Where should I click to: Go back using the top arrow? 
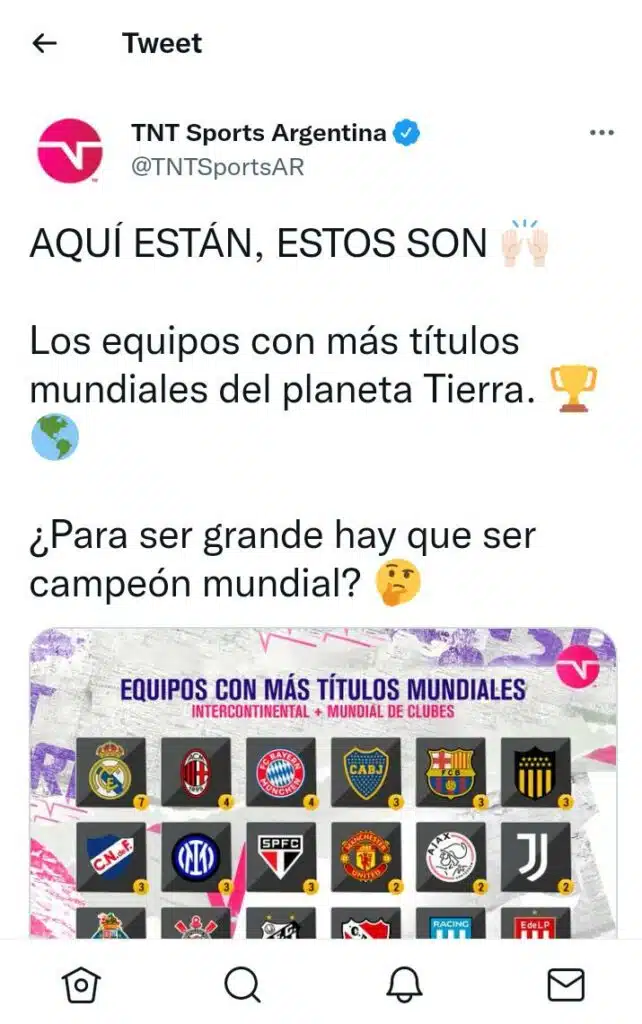[45, 43]
